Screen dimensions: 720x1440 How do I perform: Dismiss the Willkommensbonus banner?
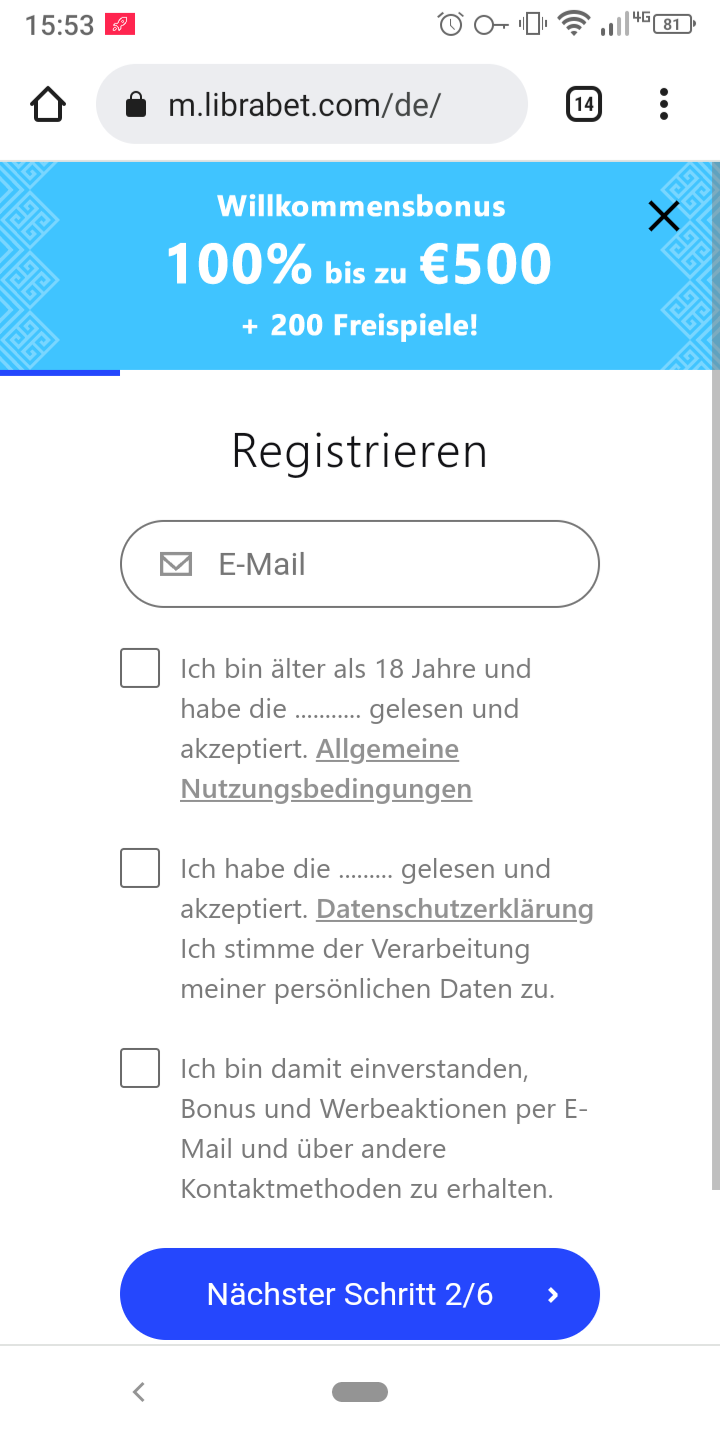[x=664, y=216]
